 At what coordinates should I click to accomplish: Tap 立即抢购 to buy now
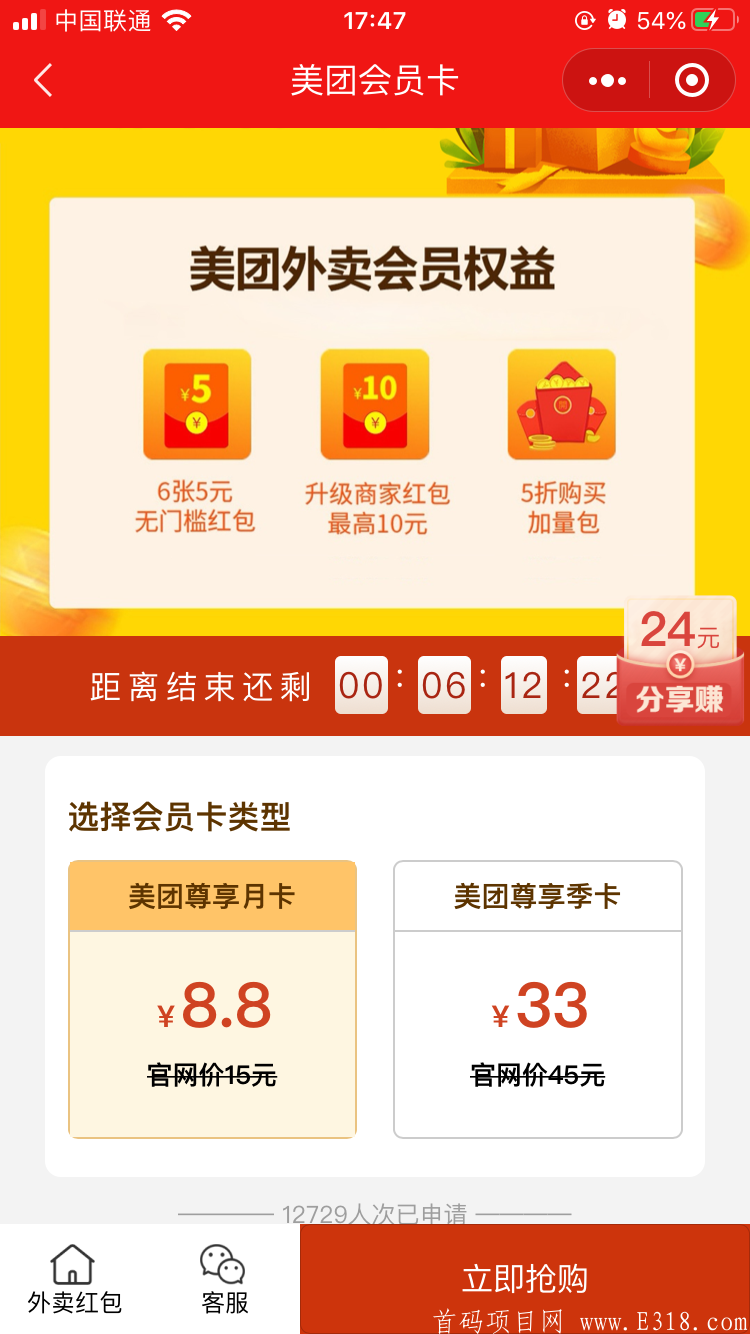[524, 1278]
